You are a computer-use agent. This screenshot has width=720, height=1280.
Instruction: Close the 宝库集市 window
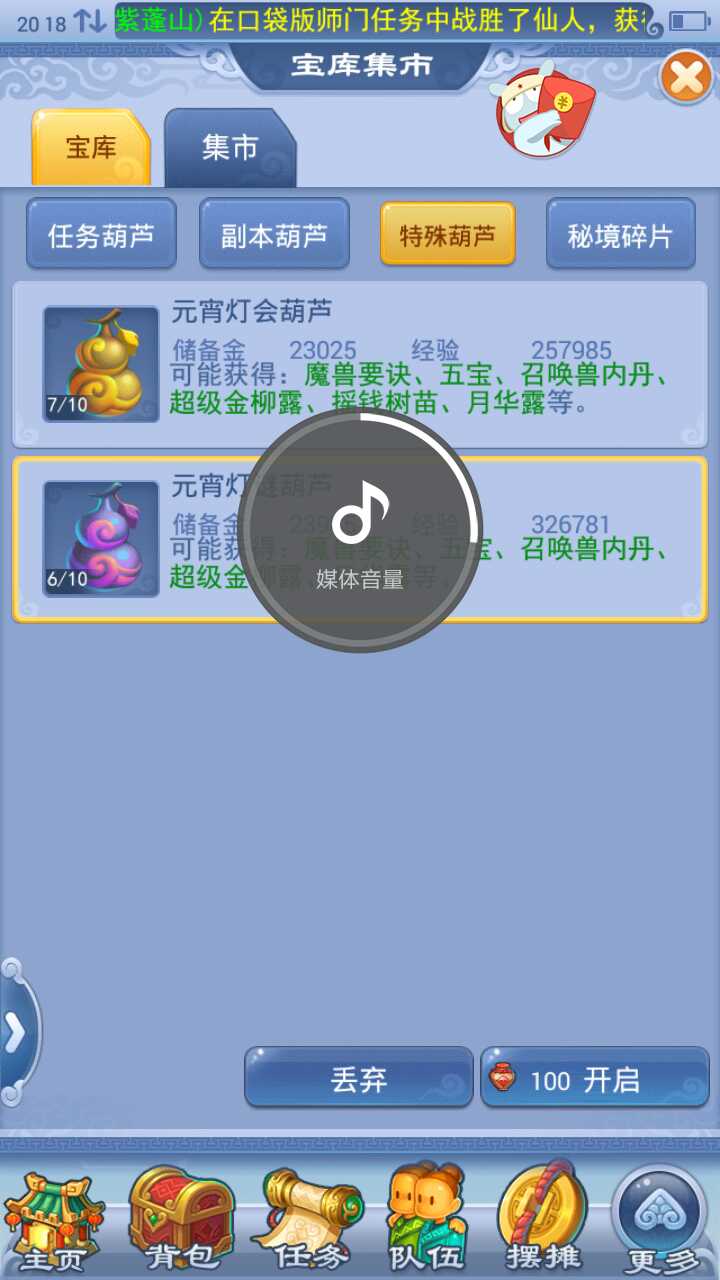pos(686,77)
